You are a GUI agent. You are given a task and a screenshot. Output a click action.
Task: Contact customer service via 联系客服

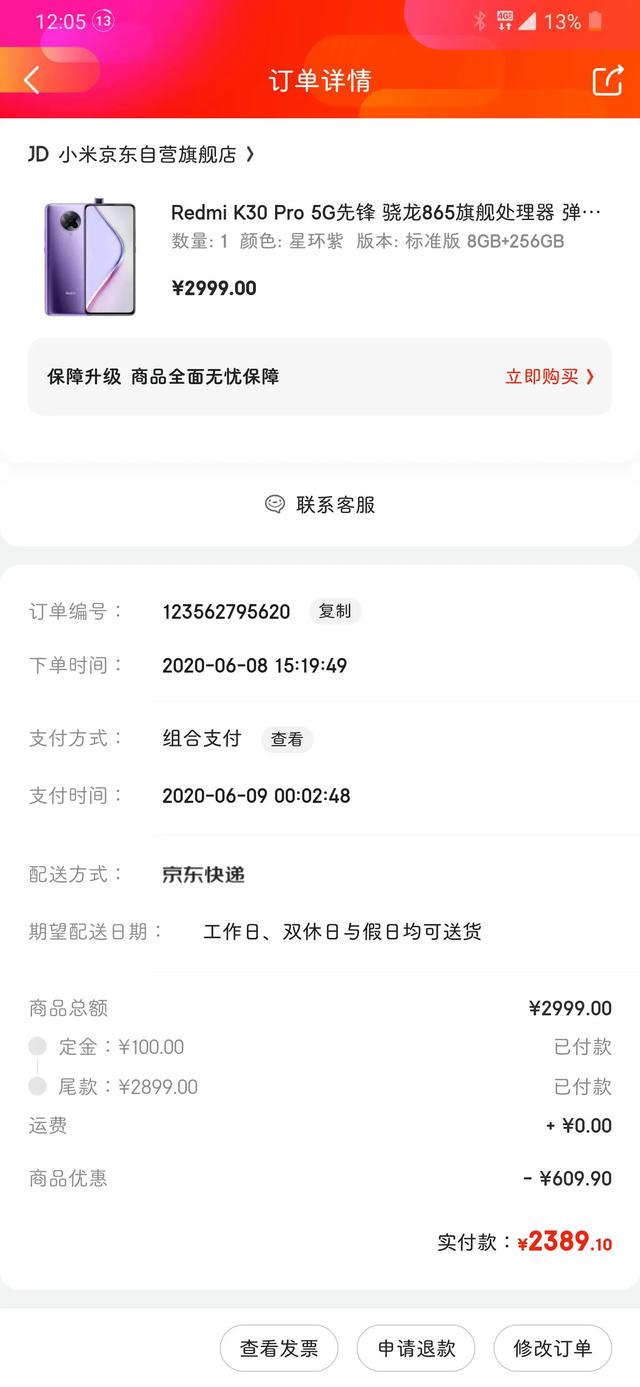point(320,505)
